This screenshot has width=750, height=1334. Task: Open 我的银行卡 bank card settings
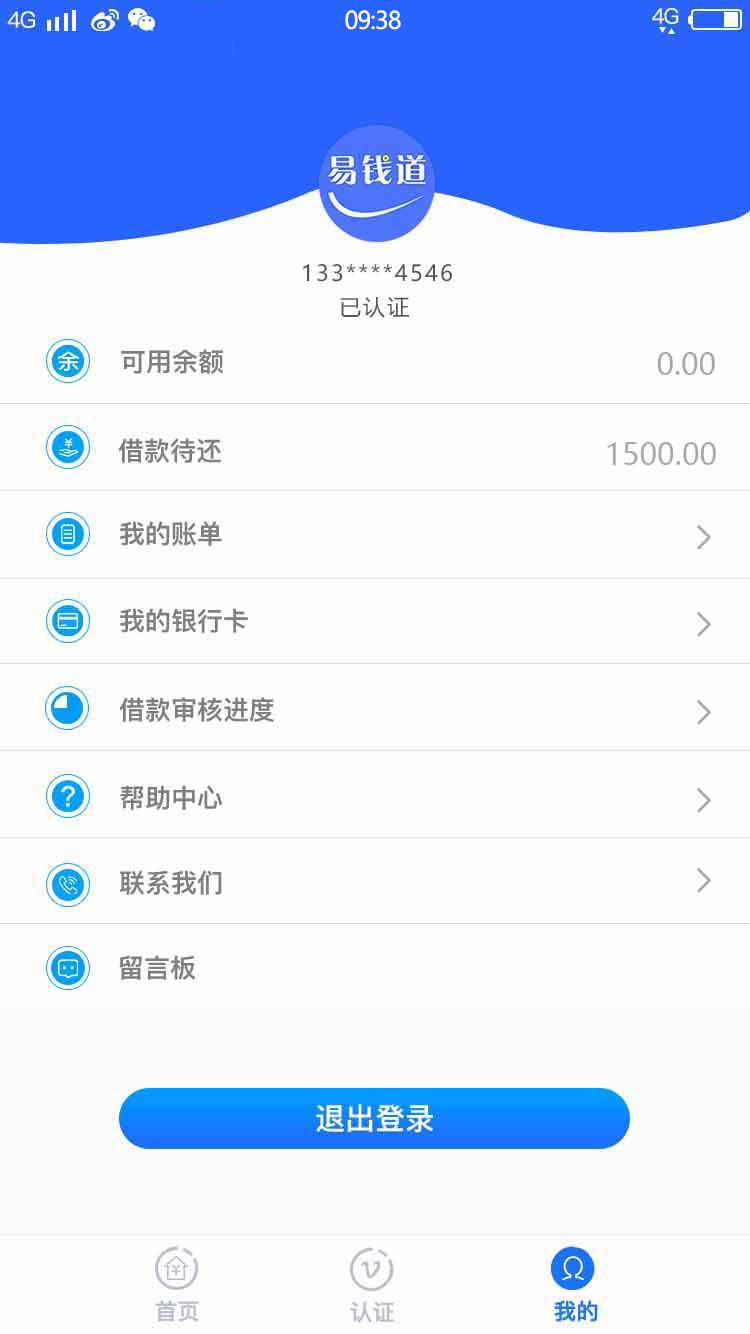click(x=375, y=621)
